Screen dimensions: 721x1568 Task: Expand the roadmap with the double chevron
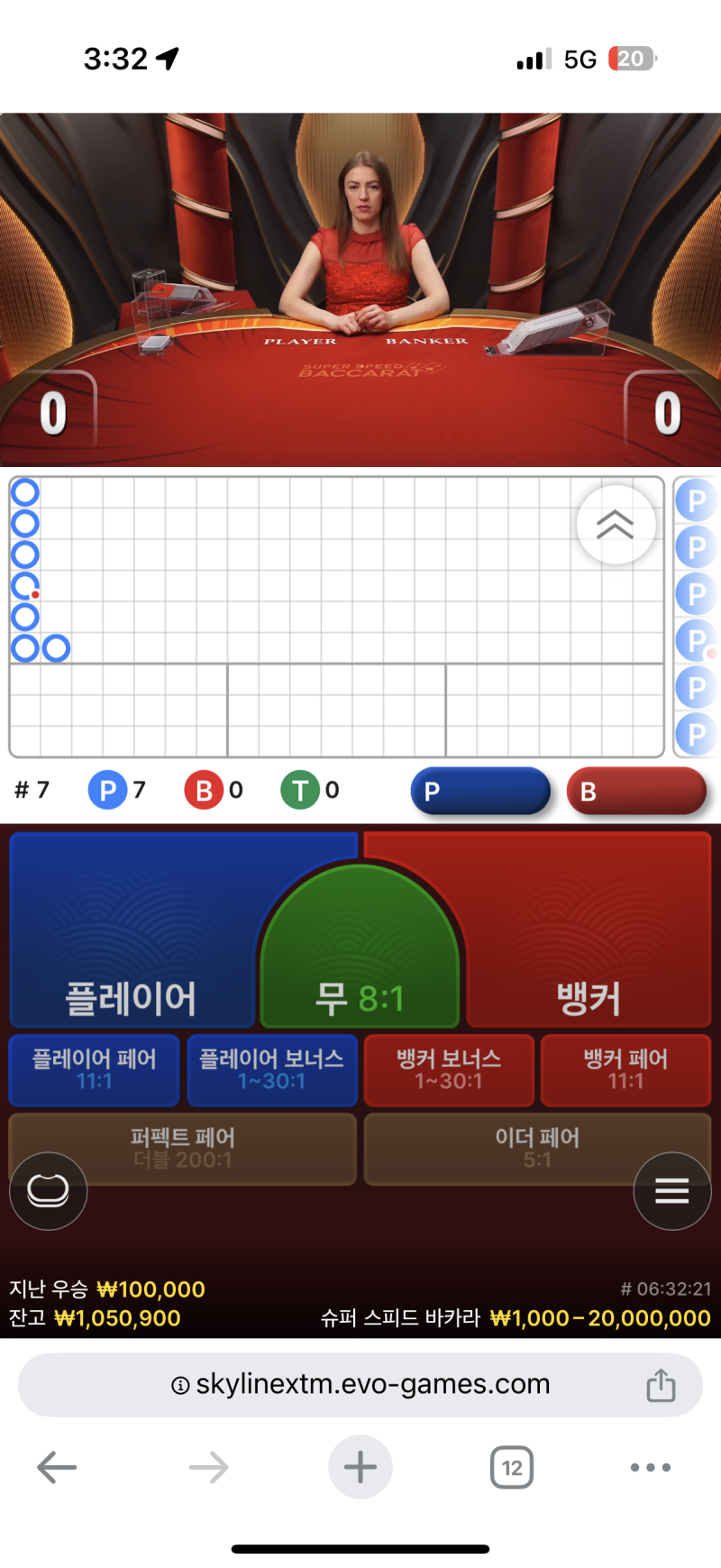click(616, 525)
